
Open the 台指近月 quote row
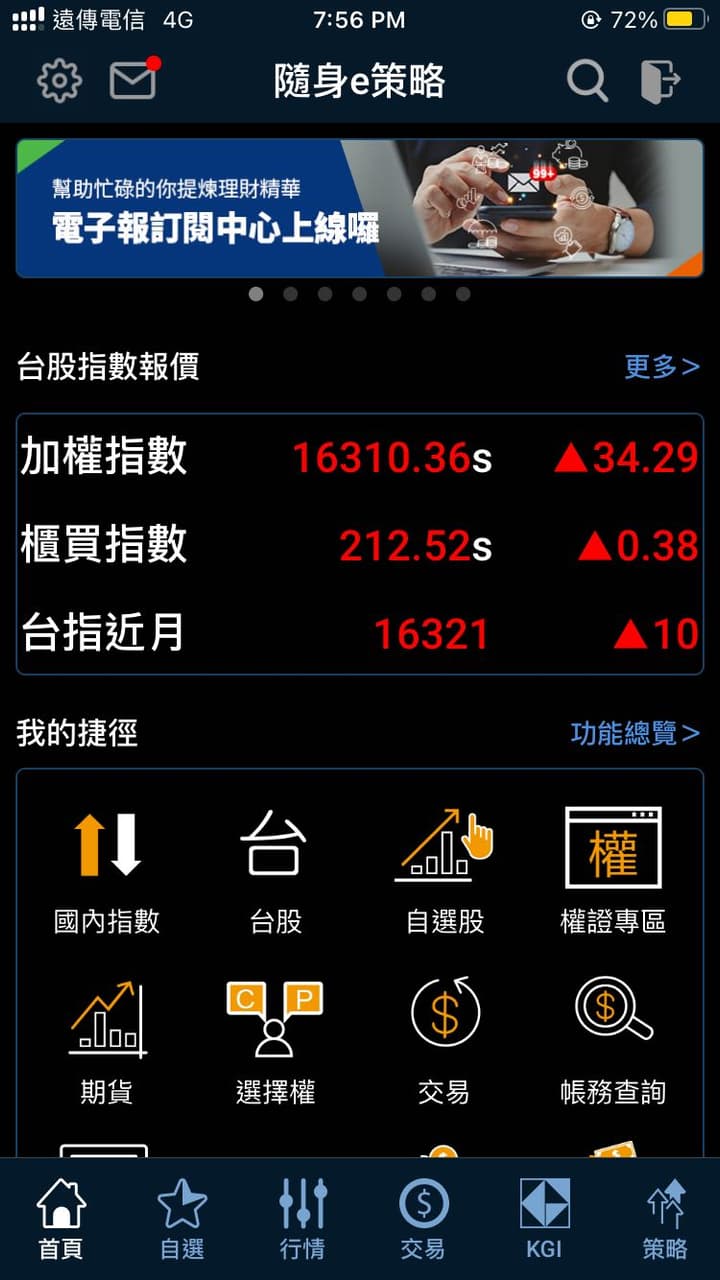(x=360, y=633)
